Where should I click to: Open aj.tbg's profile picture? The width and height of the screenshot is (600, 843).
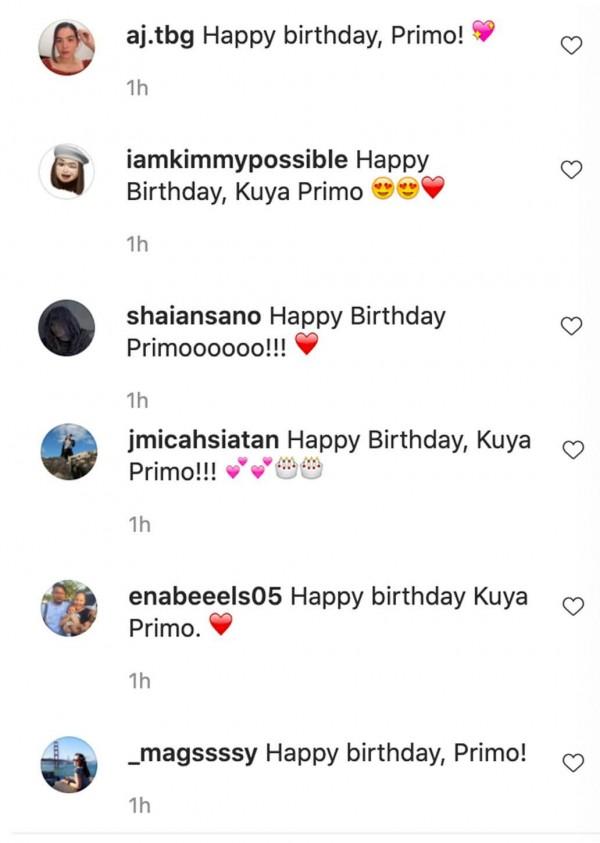pyautogui.click(x=67, y=47)
